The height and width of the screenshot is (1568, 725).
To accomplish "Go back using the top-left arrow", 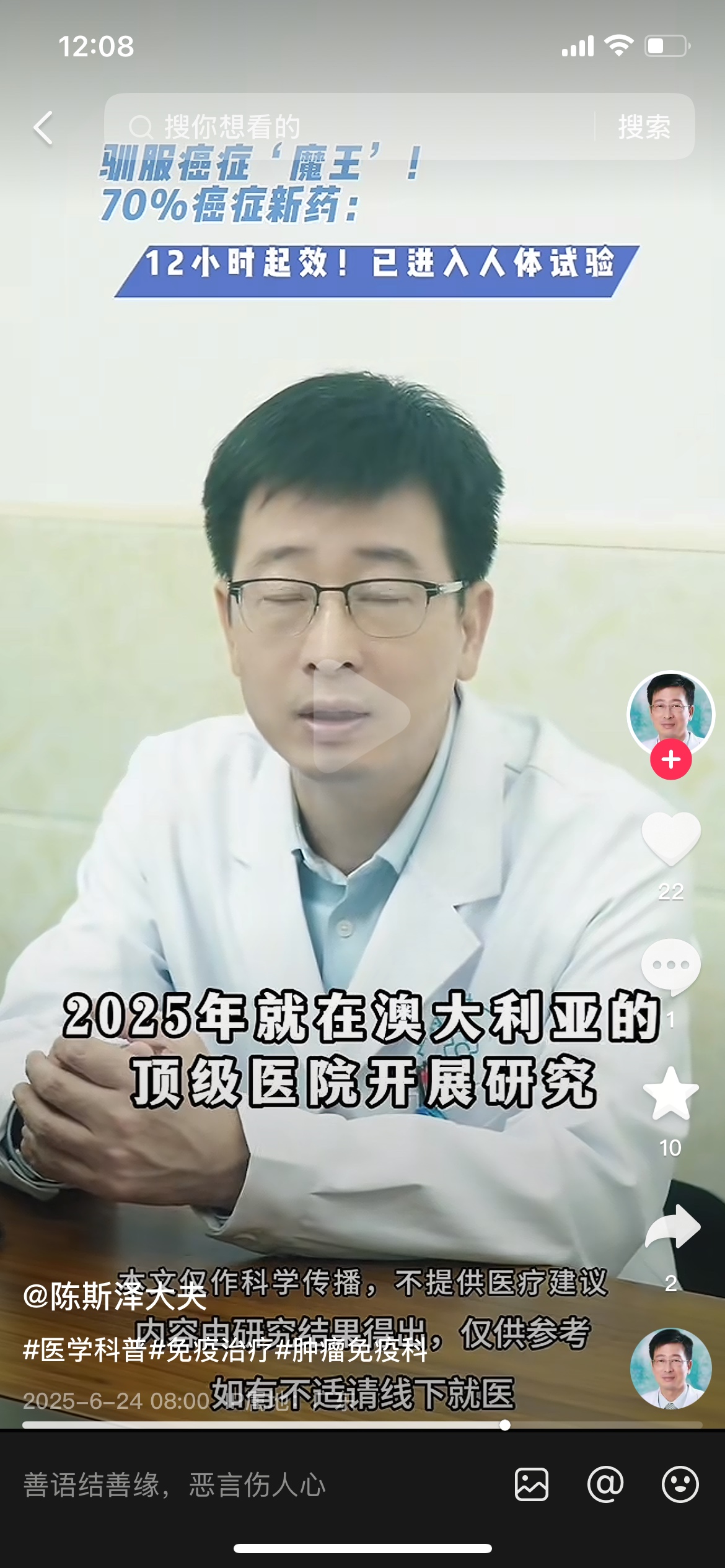I will coord(43,128).
